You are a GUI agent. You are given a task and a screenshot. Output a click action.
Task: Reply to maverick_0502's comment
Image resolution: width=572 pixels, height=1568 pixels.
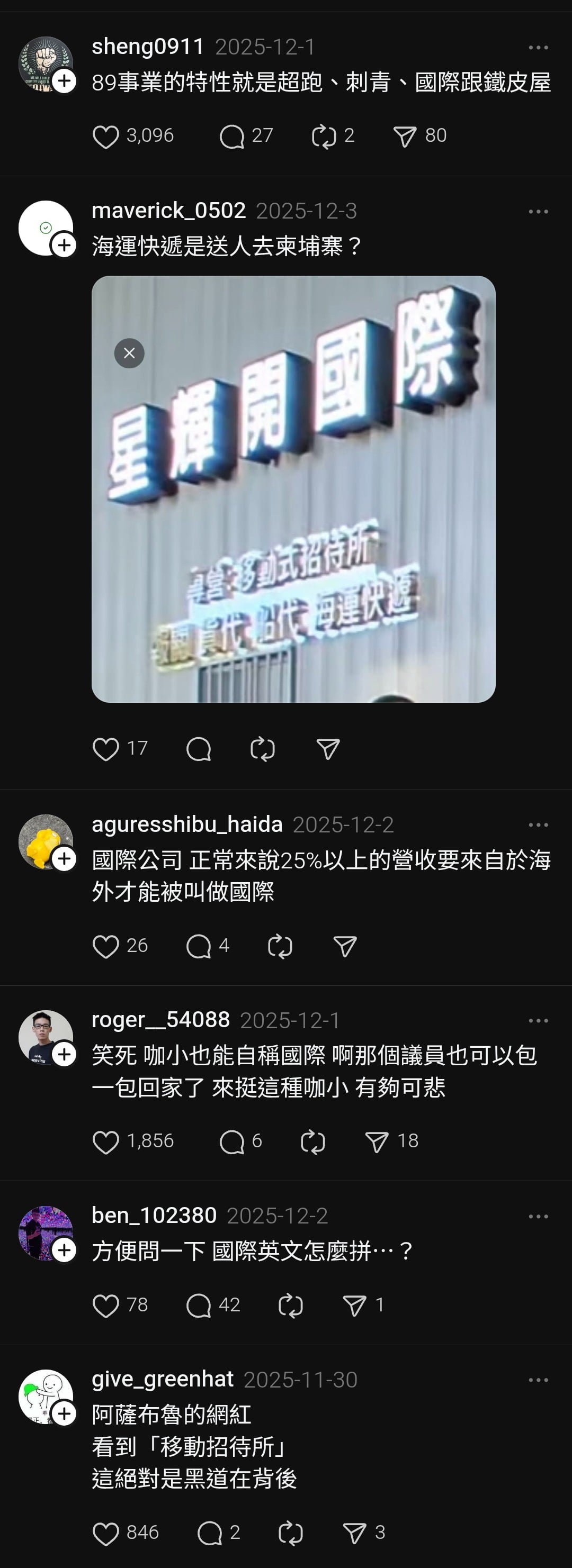click(199, 749)
